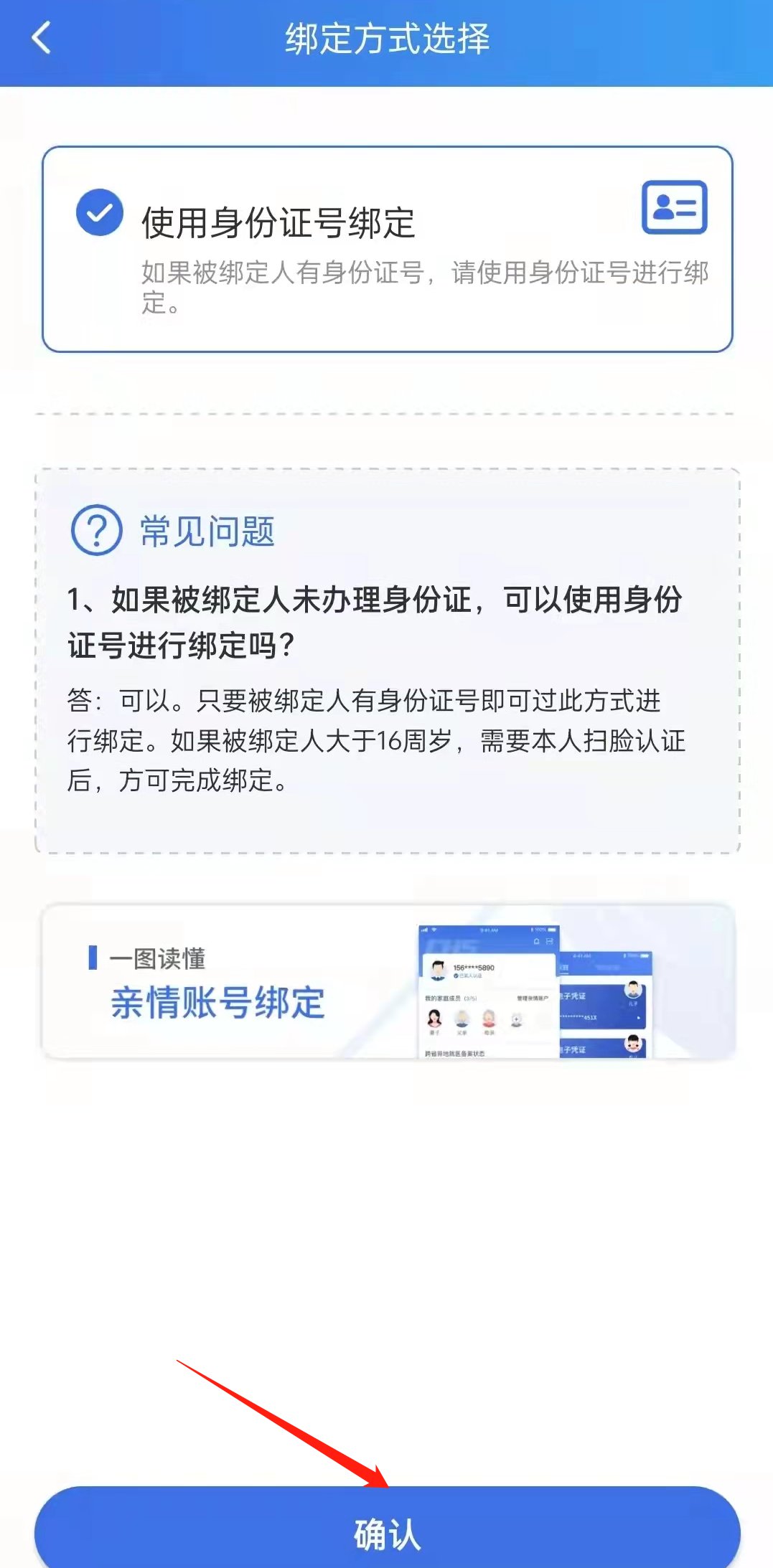Image resolution: width=773 pixels, height=1568 pixels.
Task: Open the 亲情账号绑定 guide banner
Action: pyautogui.click(x=387, y=982)
